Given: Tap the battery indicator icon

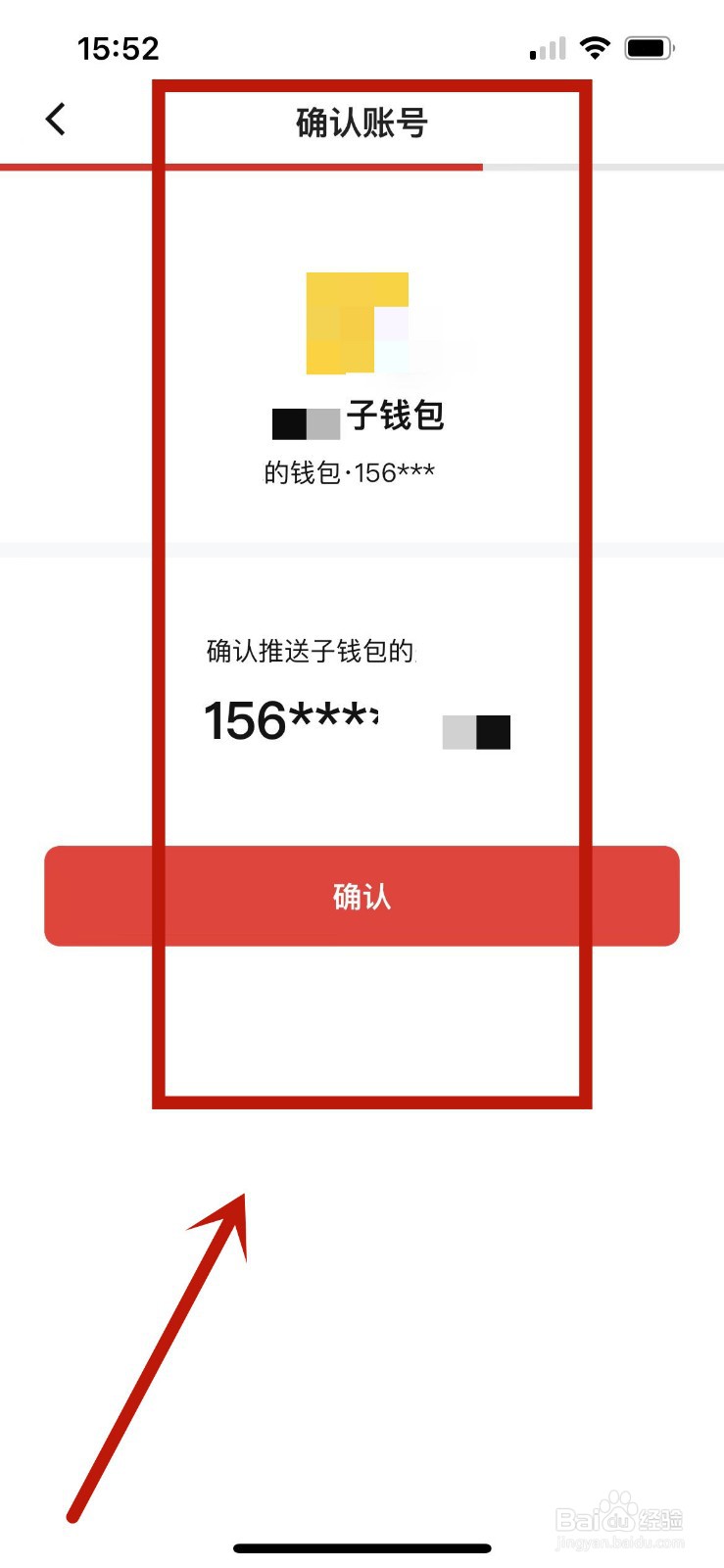Looking at the screenshot, I should point(650,45).
